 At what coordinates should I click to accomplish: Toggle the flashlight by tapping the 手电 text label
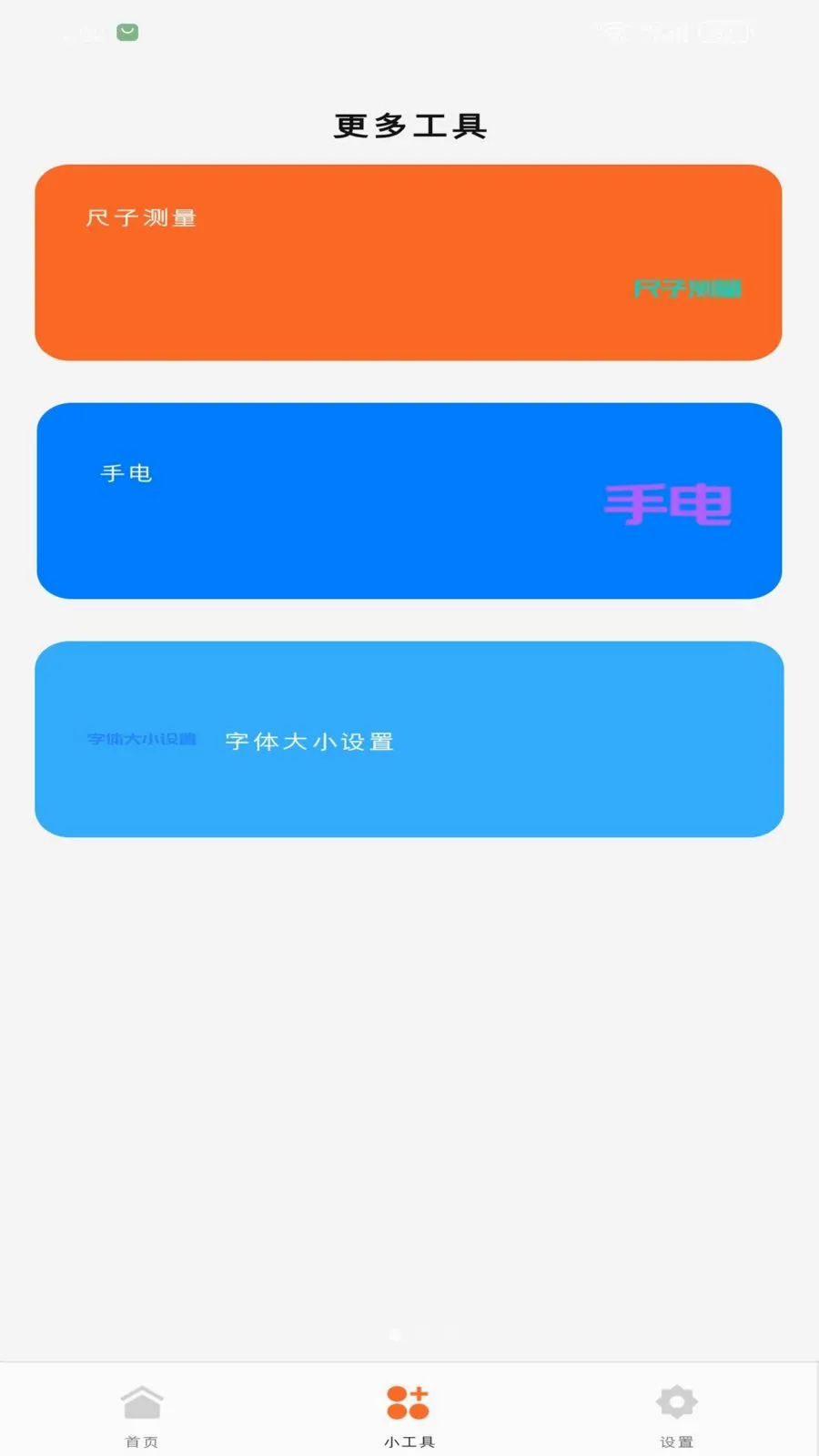coord(127,473)
